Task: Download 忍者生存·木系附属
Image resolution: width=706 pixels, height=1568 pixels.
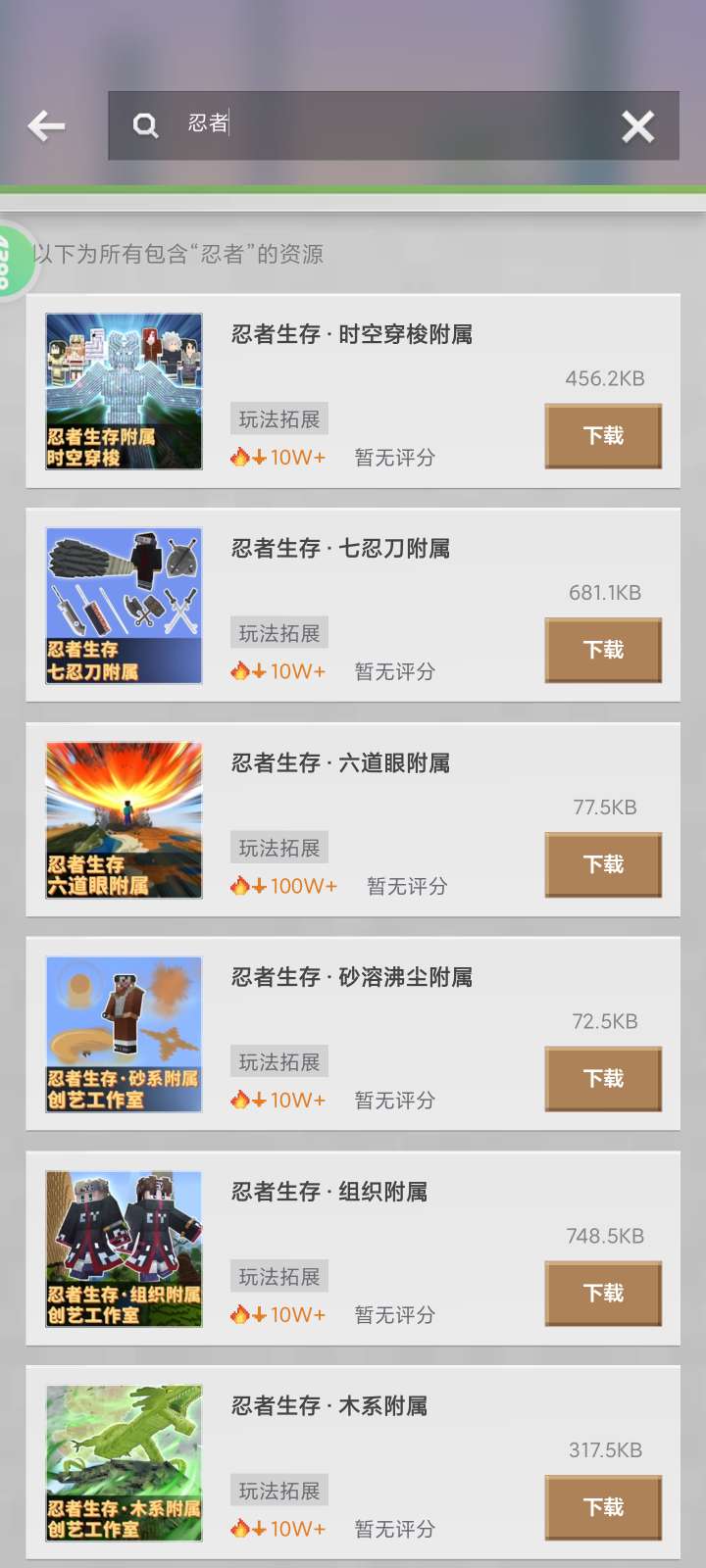Action: [603, 1507]
